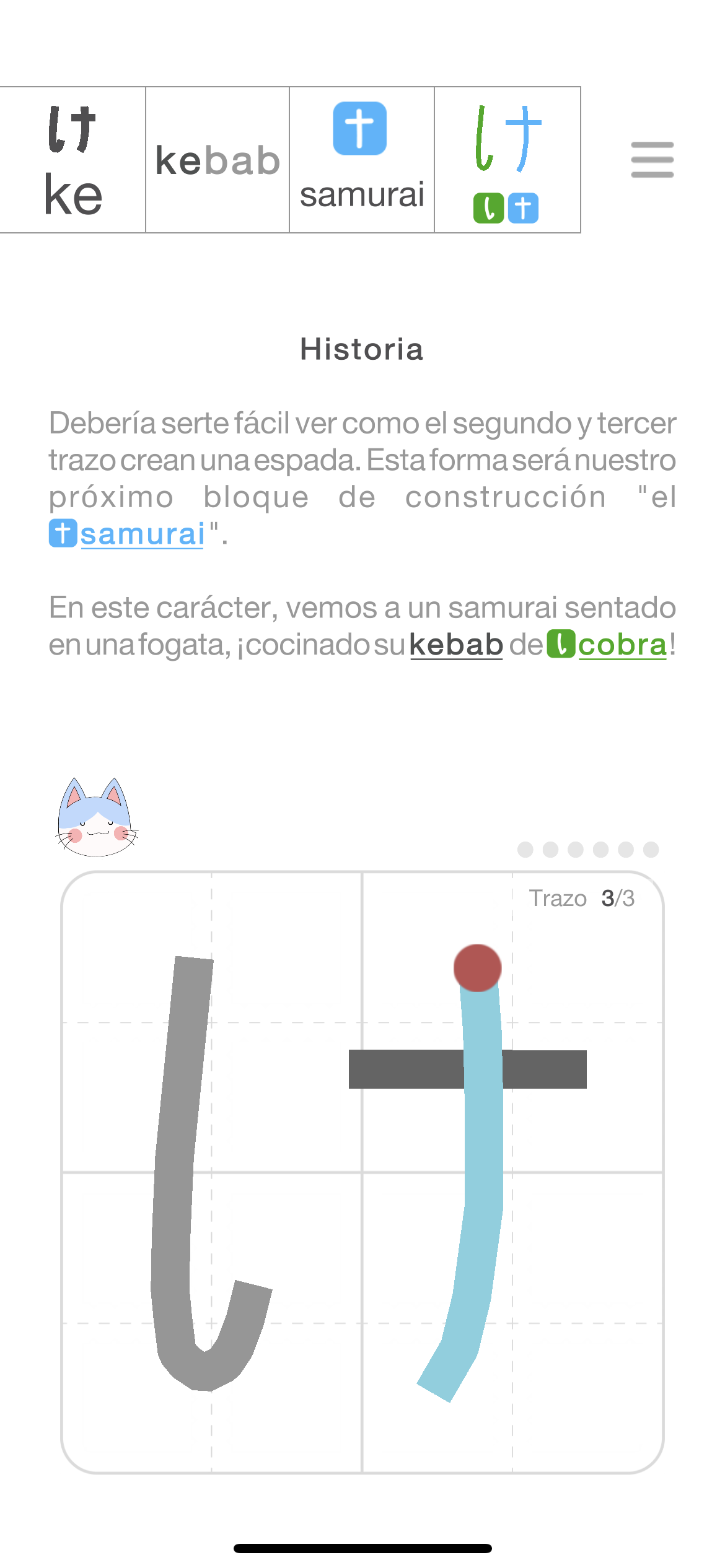The height and width of the screenshot is (1568, 725).
Task: Tap the cat mascot
Action: click(x=97, y=817)
